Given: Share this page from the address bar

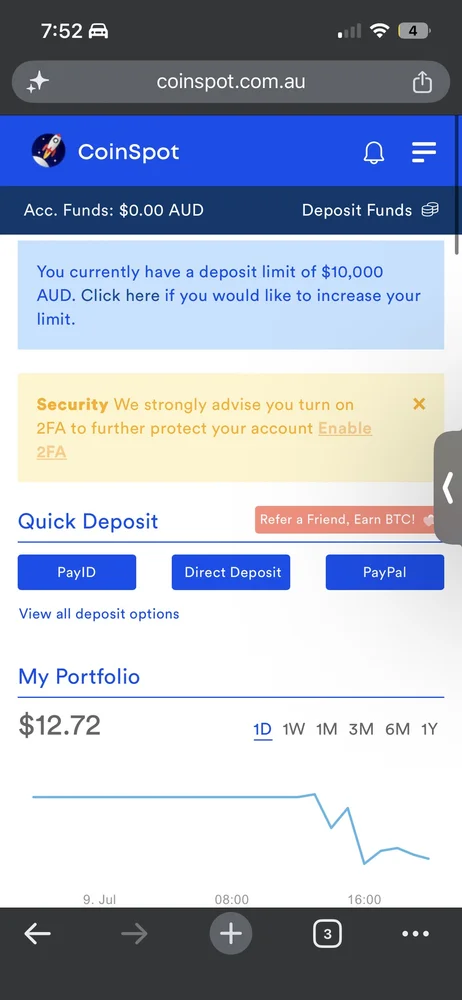Looking at the screenshot, I should coord(422,82).
